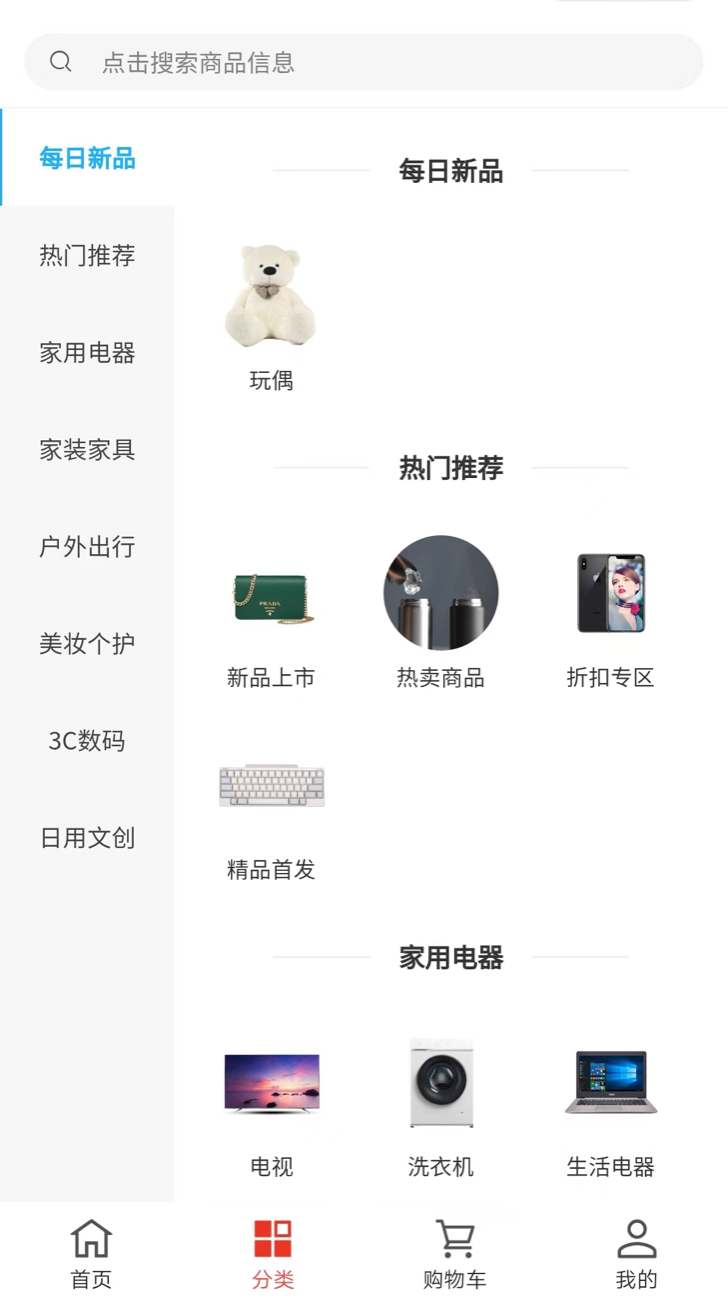Switch to 户外出行 in the sidebar

point(87,546)
